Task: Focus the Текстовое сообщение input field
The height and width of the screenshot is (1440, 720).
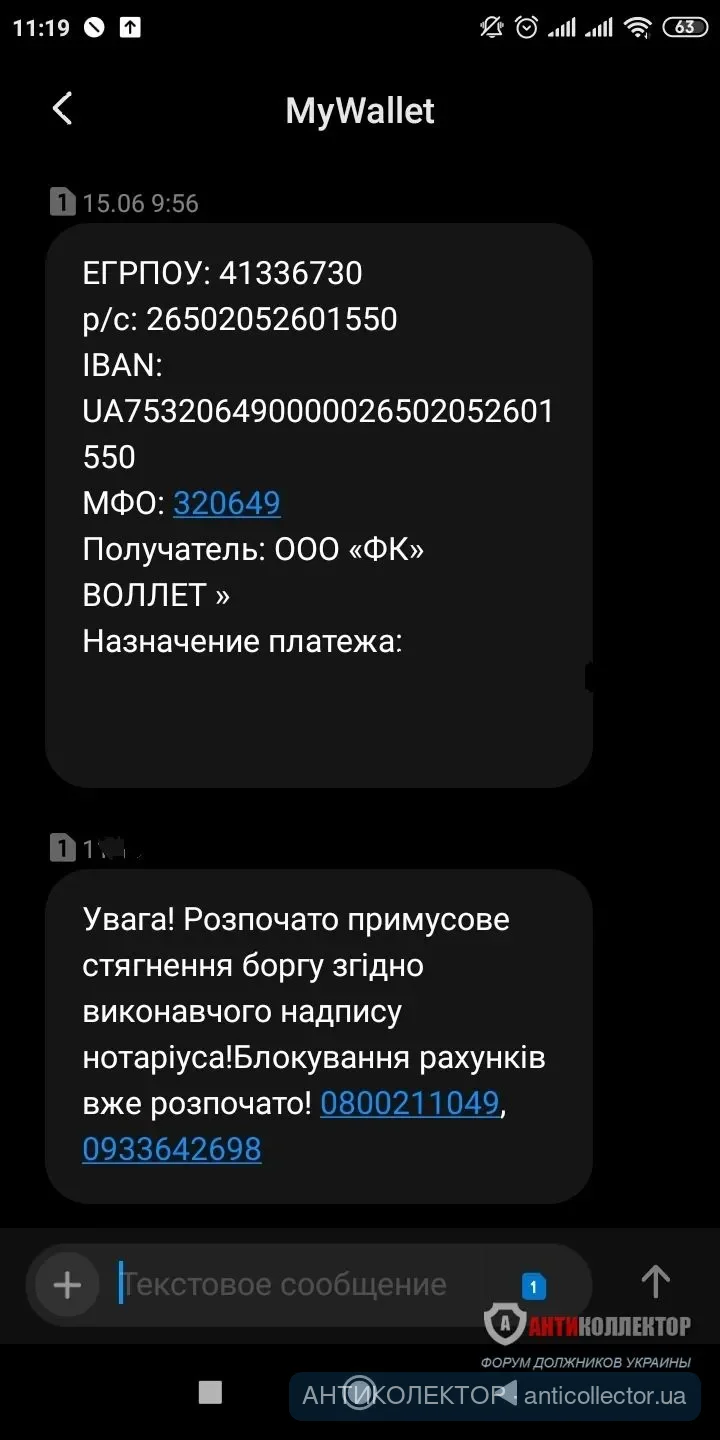Action: 300,1284
